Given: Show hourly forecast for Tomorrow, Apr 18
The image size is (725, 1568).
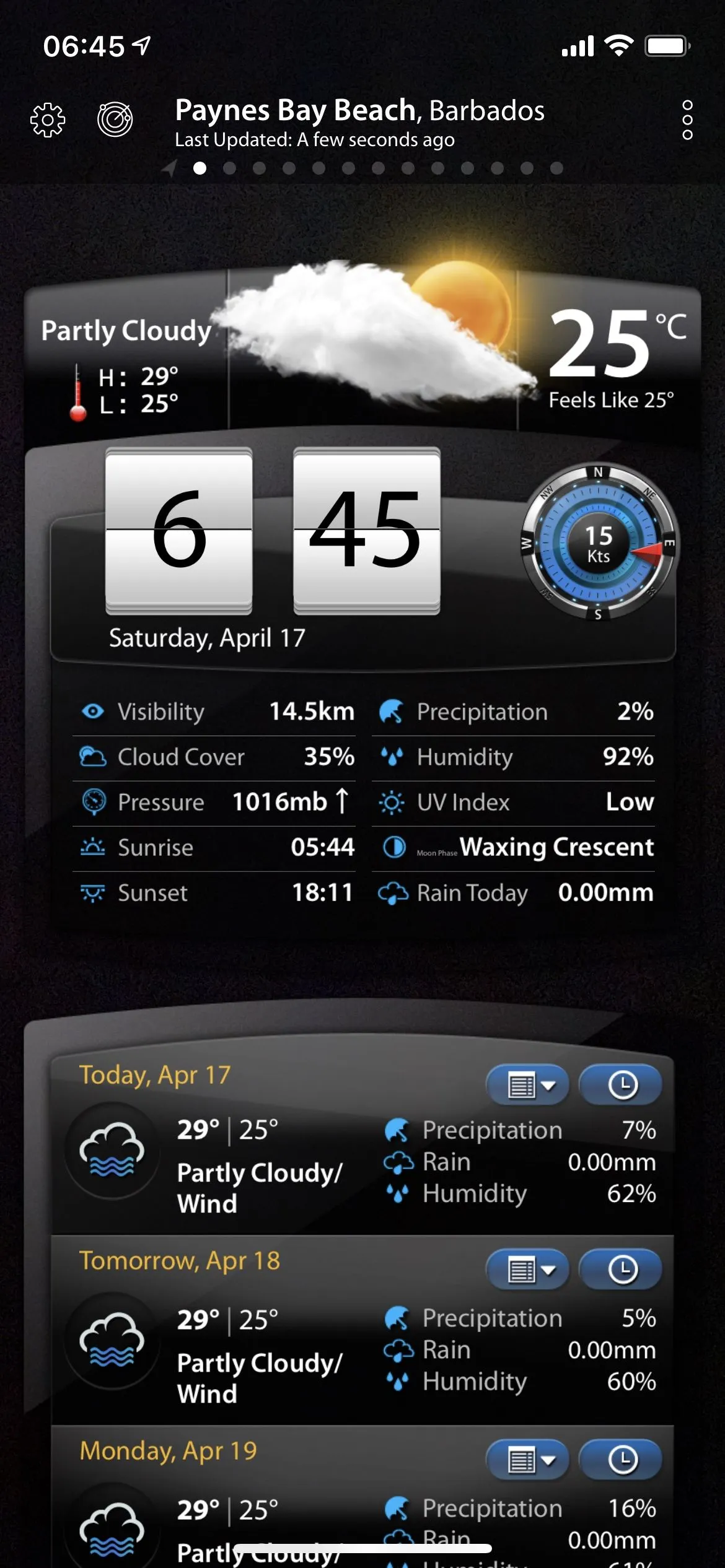Looking at the screenshot, I should click(x=622, y=1270).
